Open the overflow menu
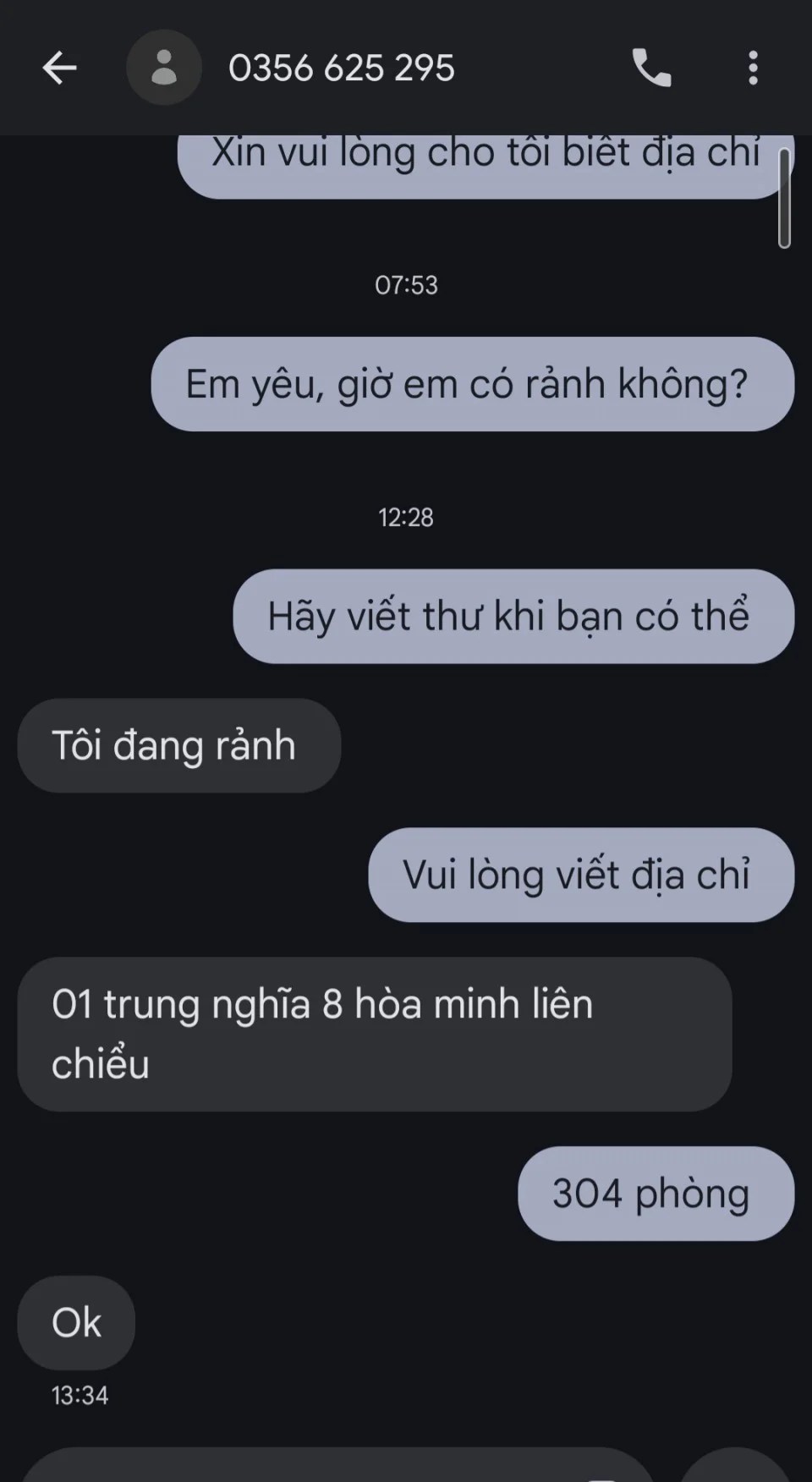The height and width of the screenshot is (1482, 812). click(x=753, y=68)
